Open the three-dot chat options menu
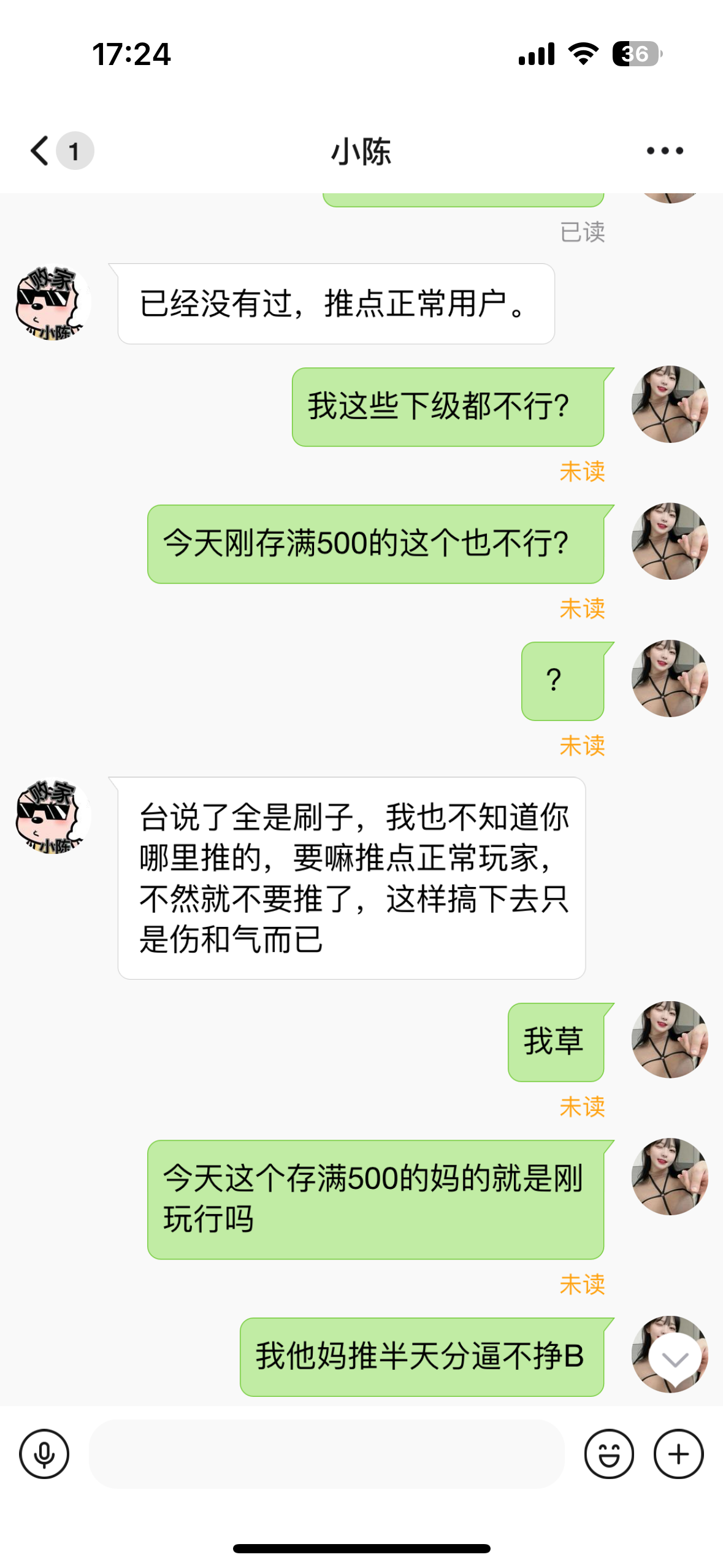The width and height of the screenshot is (723, 1568). tap(665, 151)
